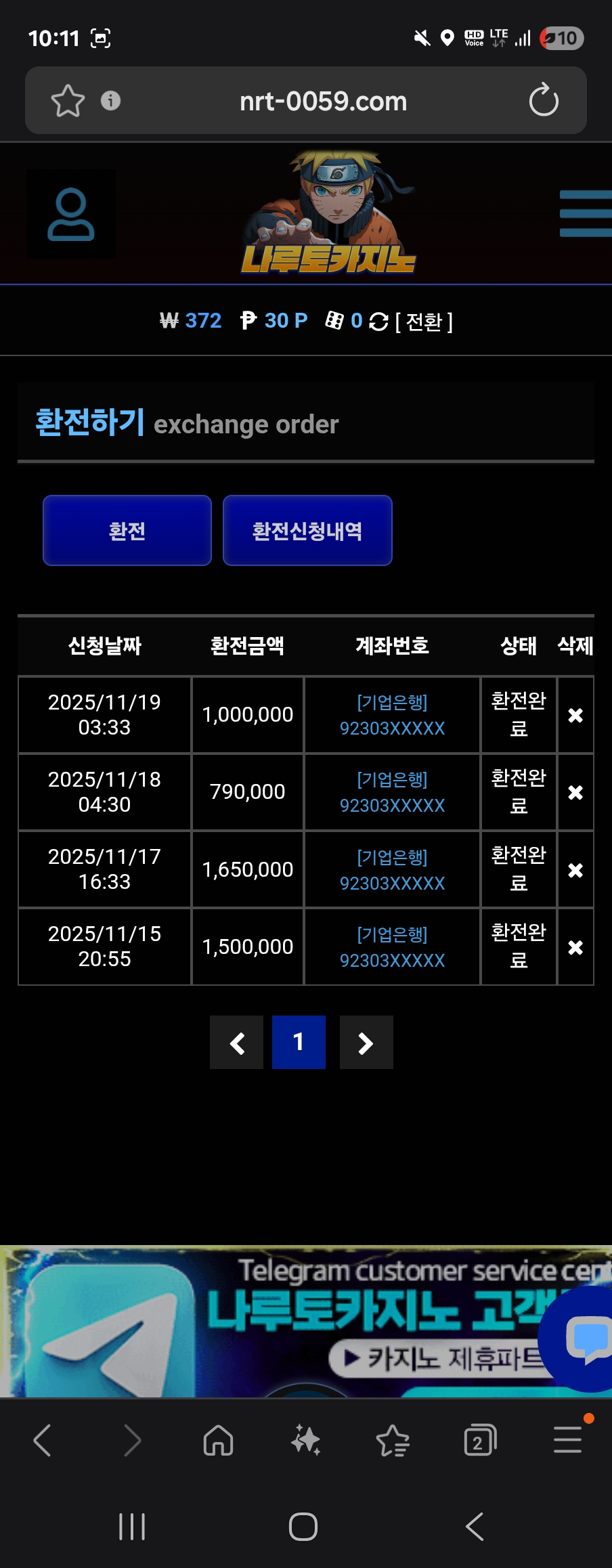This screenshot has height=1568, width=612.
Task: Tap the 전환 conversion link
Action: pos(424,321)
